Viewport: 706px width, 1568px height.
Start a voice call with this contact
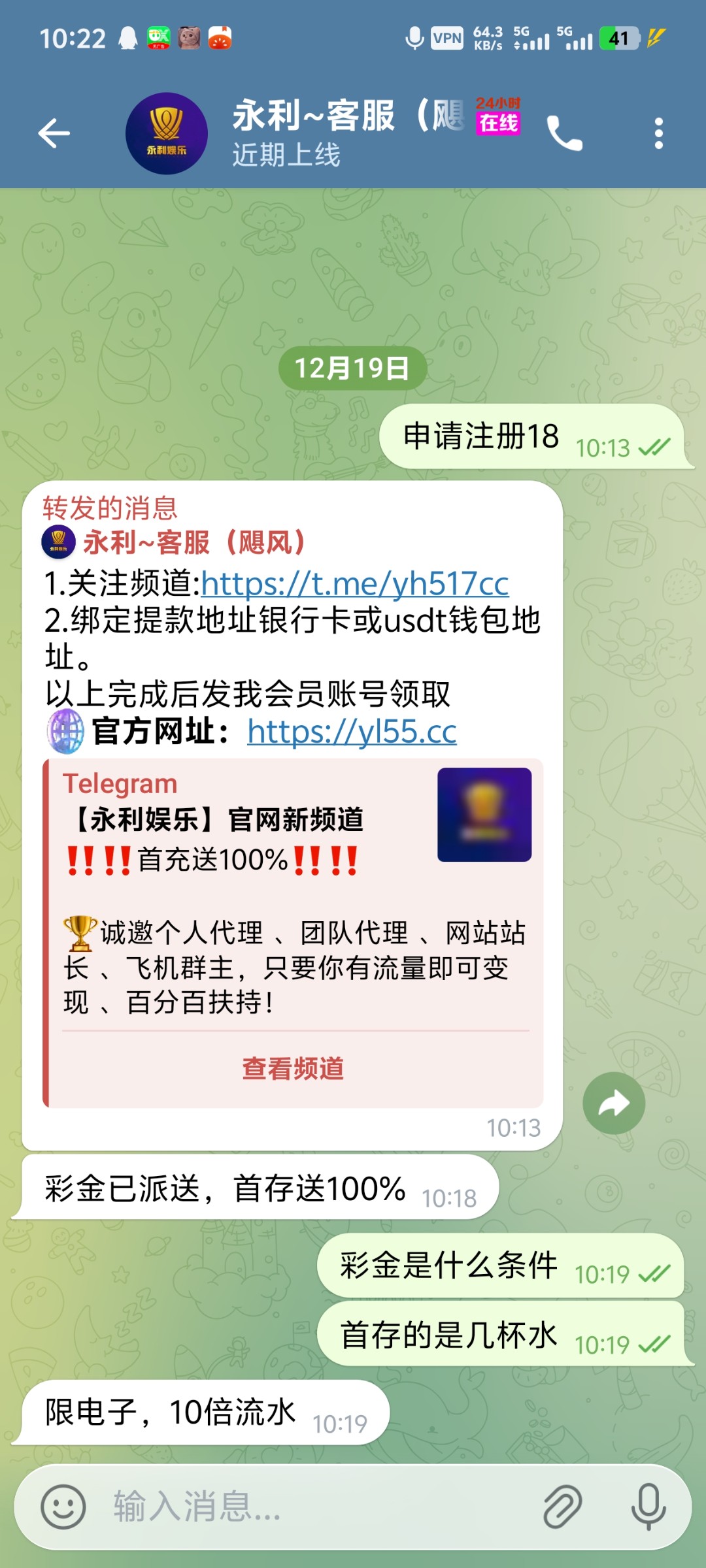(x=564, y=133)
